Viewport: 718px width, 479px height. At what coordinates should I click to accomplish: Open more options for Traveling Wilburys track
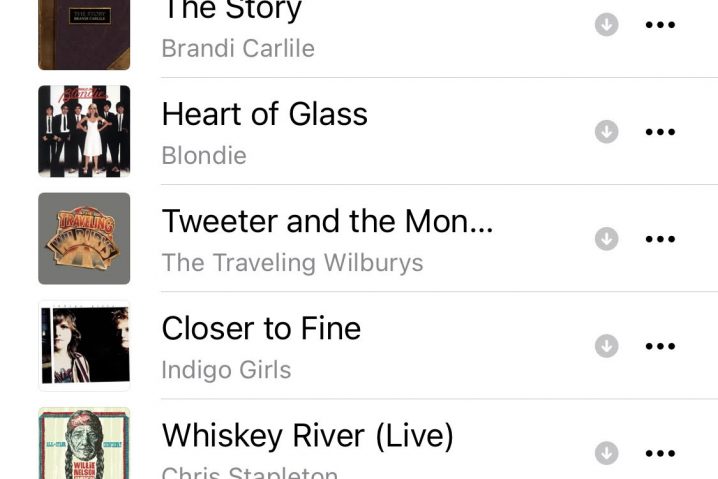[660, 238]
